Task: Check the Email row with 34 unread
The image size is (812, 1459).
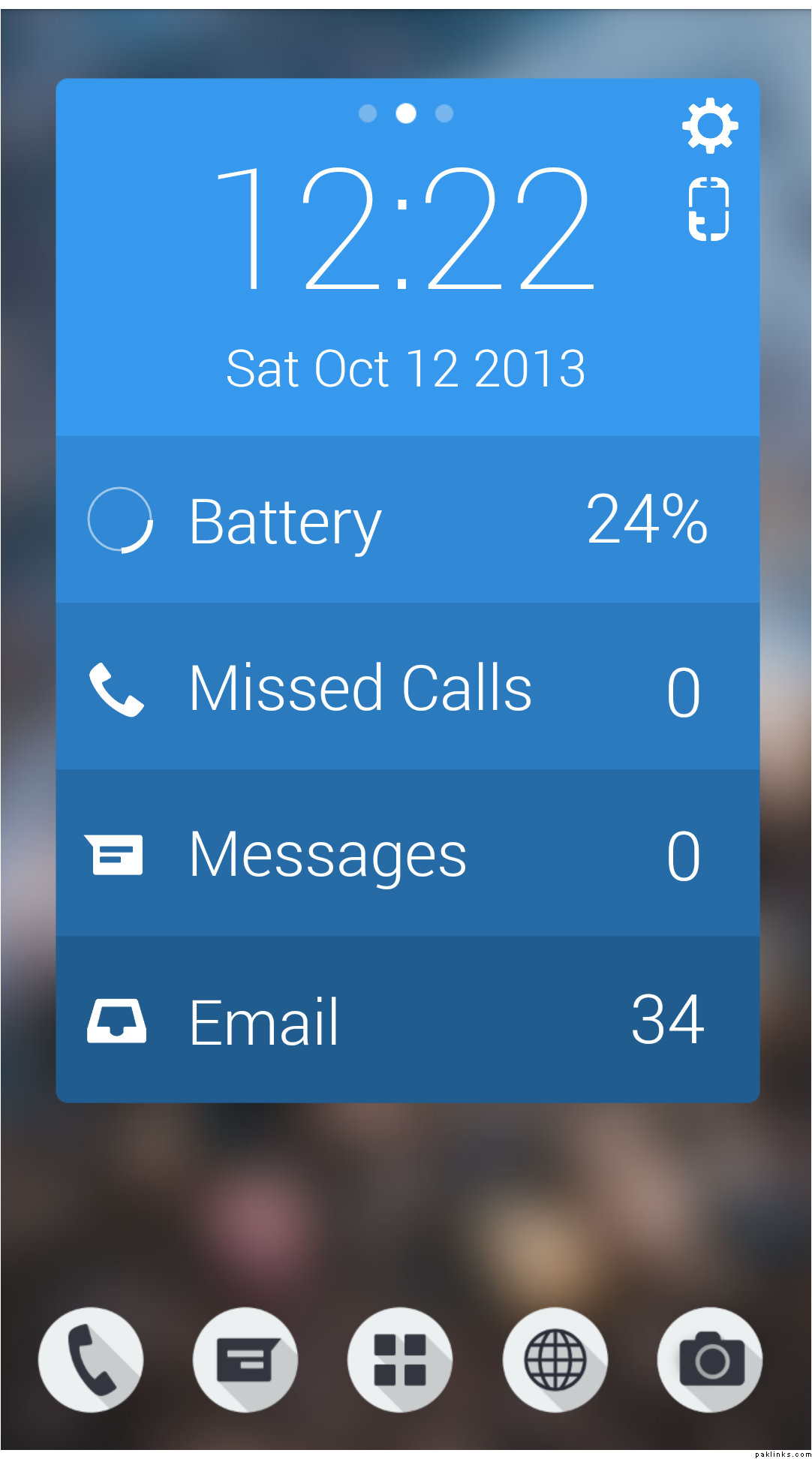Action: [408, 1020]
